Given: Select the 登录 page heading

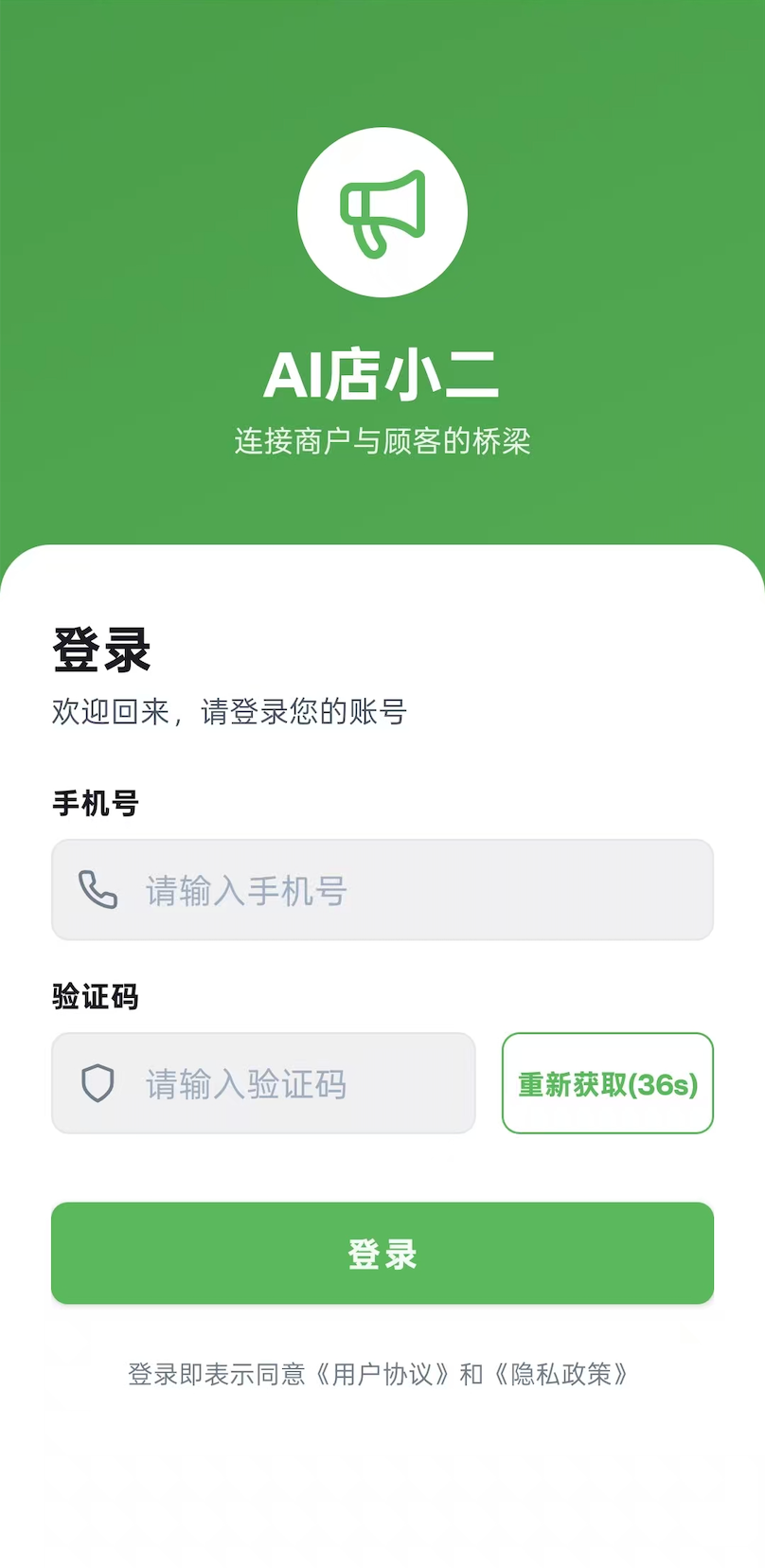Looking at the screenshot, I should click(x=98, y=650).
